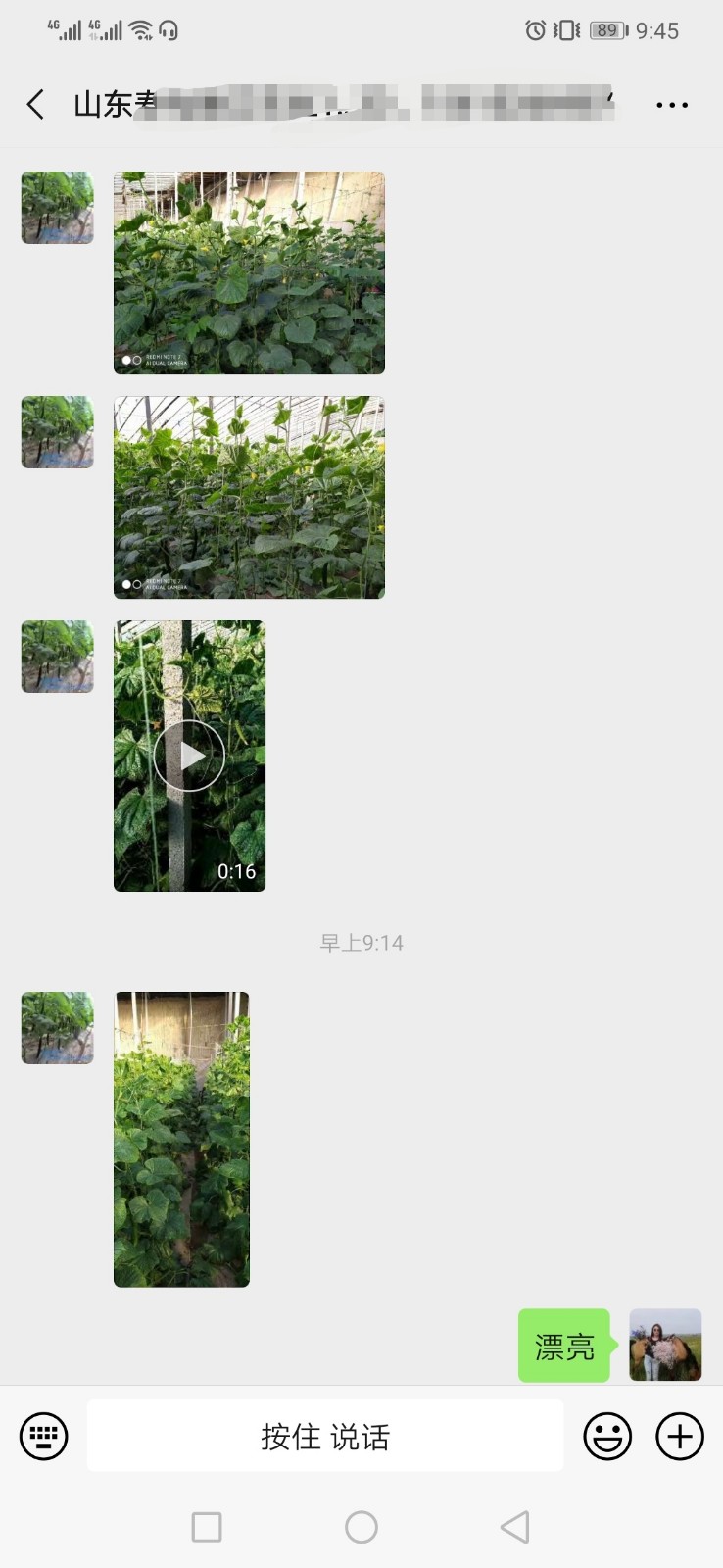Open the plus attachment menu
723x1568 pixels.
tap(680, 1437)
